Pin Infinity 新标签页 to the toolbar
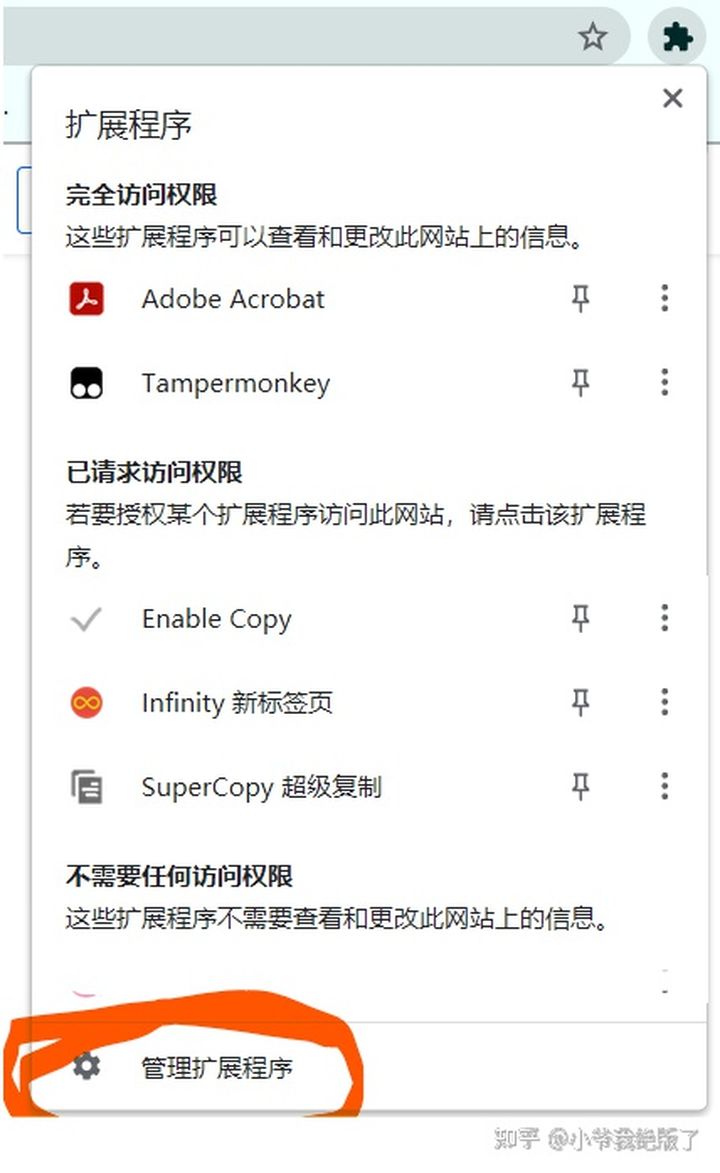720x1173 pixels. (x=581, y=703)
